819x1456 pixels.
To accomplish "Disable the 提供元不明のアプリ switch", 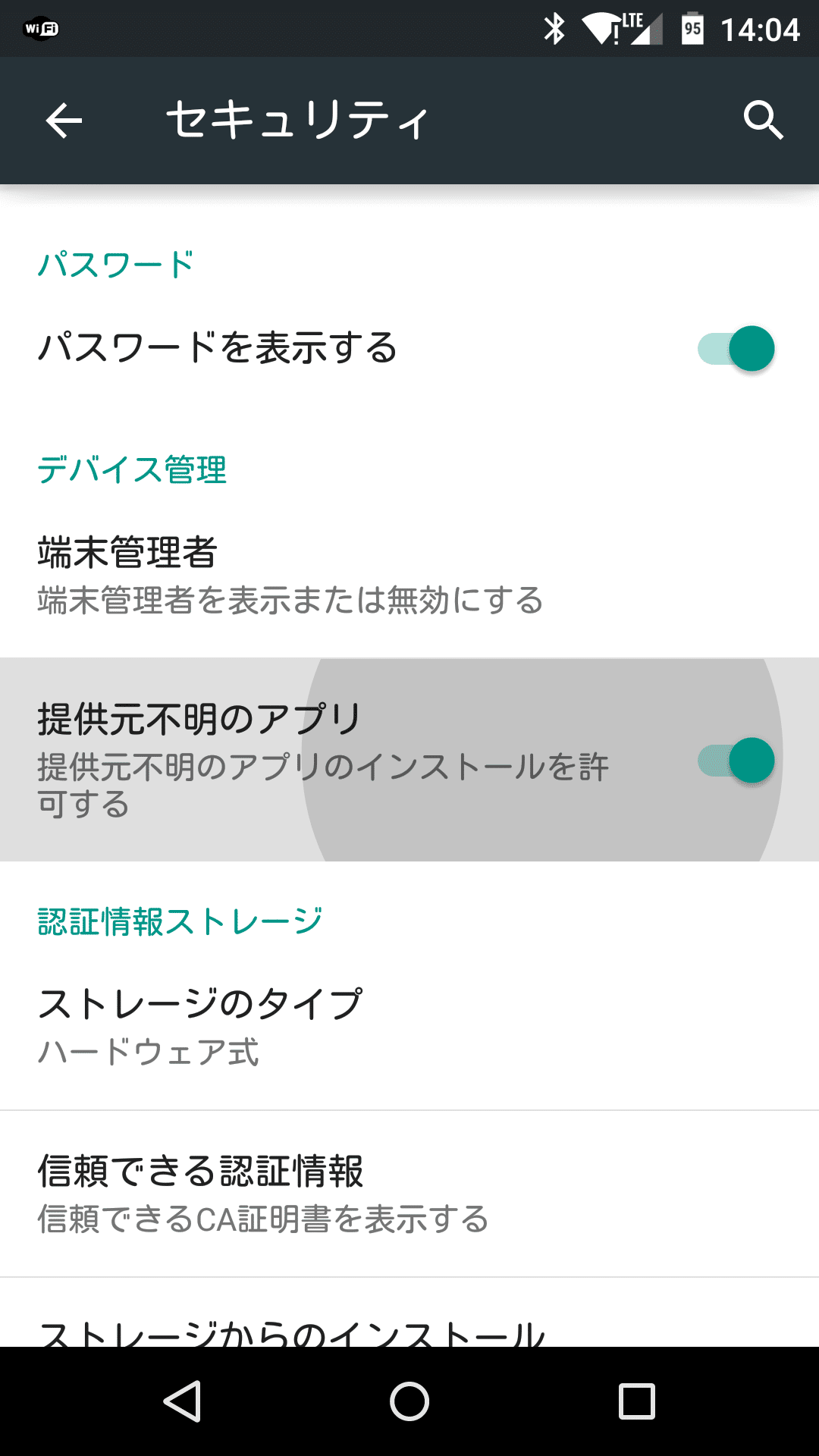I will point(736,760).
